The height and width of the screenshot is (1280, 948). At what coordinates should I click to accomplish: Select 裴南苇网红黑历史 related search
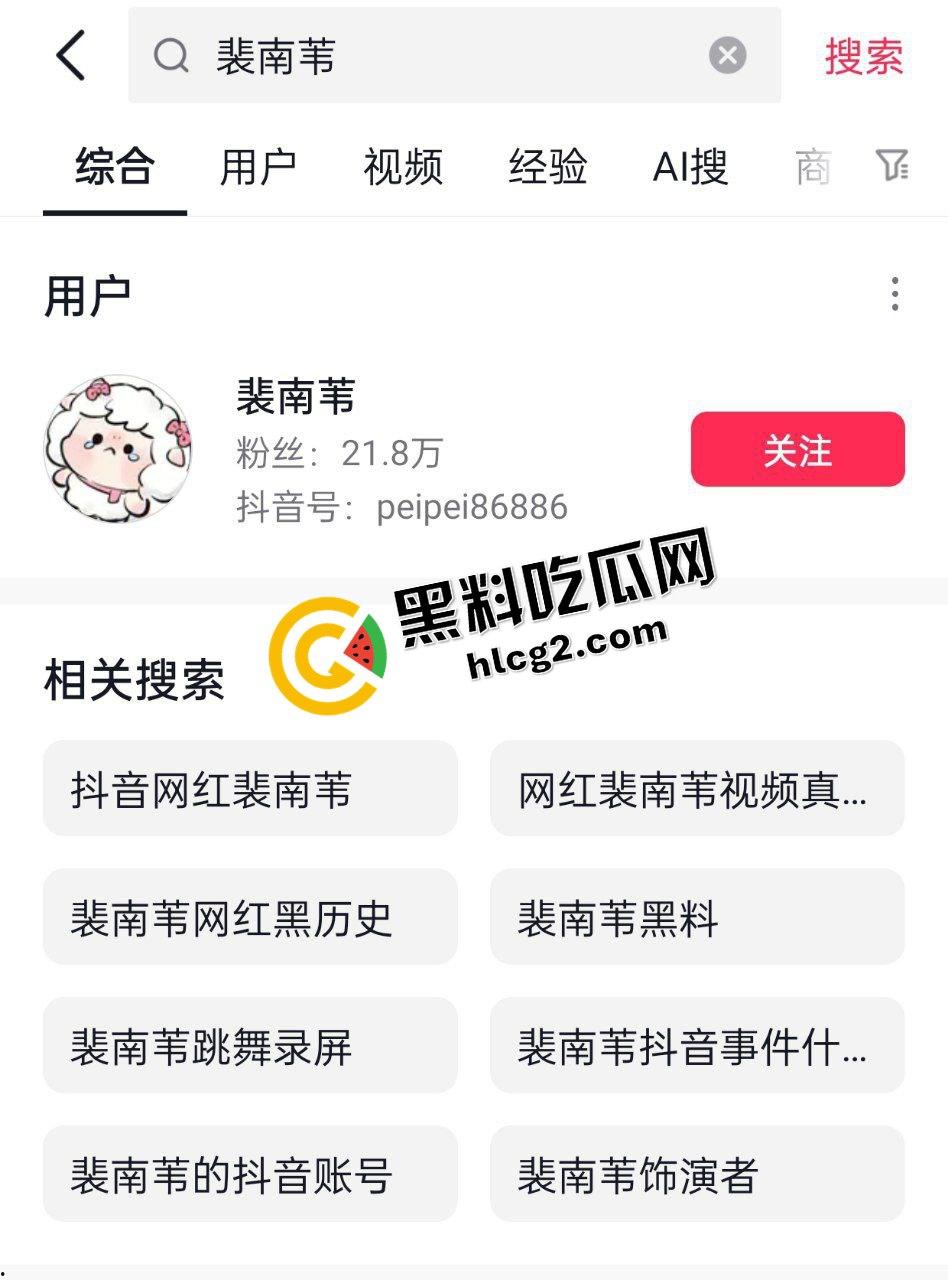pyautogui.click(x=250, y=917)
